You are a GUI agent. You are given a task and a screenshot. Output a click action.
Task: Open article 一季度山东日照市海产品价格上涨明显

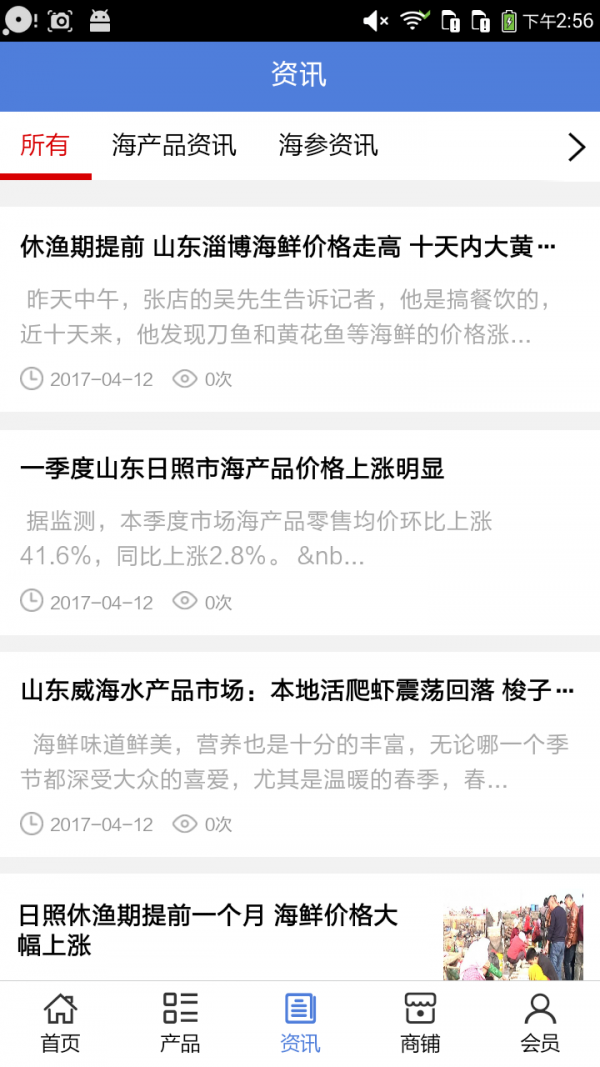(232, 468)
